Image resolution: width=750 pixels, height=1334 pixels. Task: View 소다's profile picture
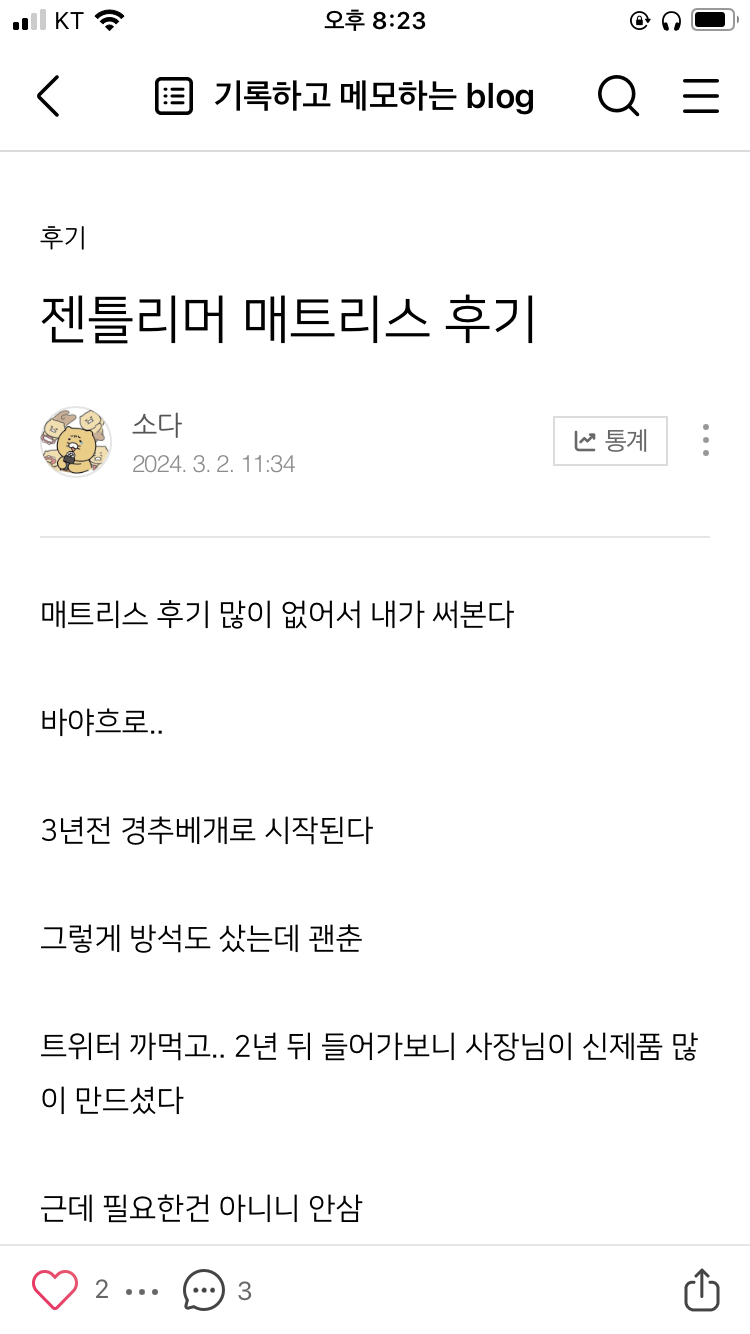coord(76,442)
